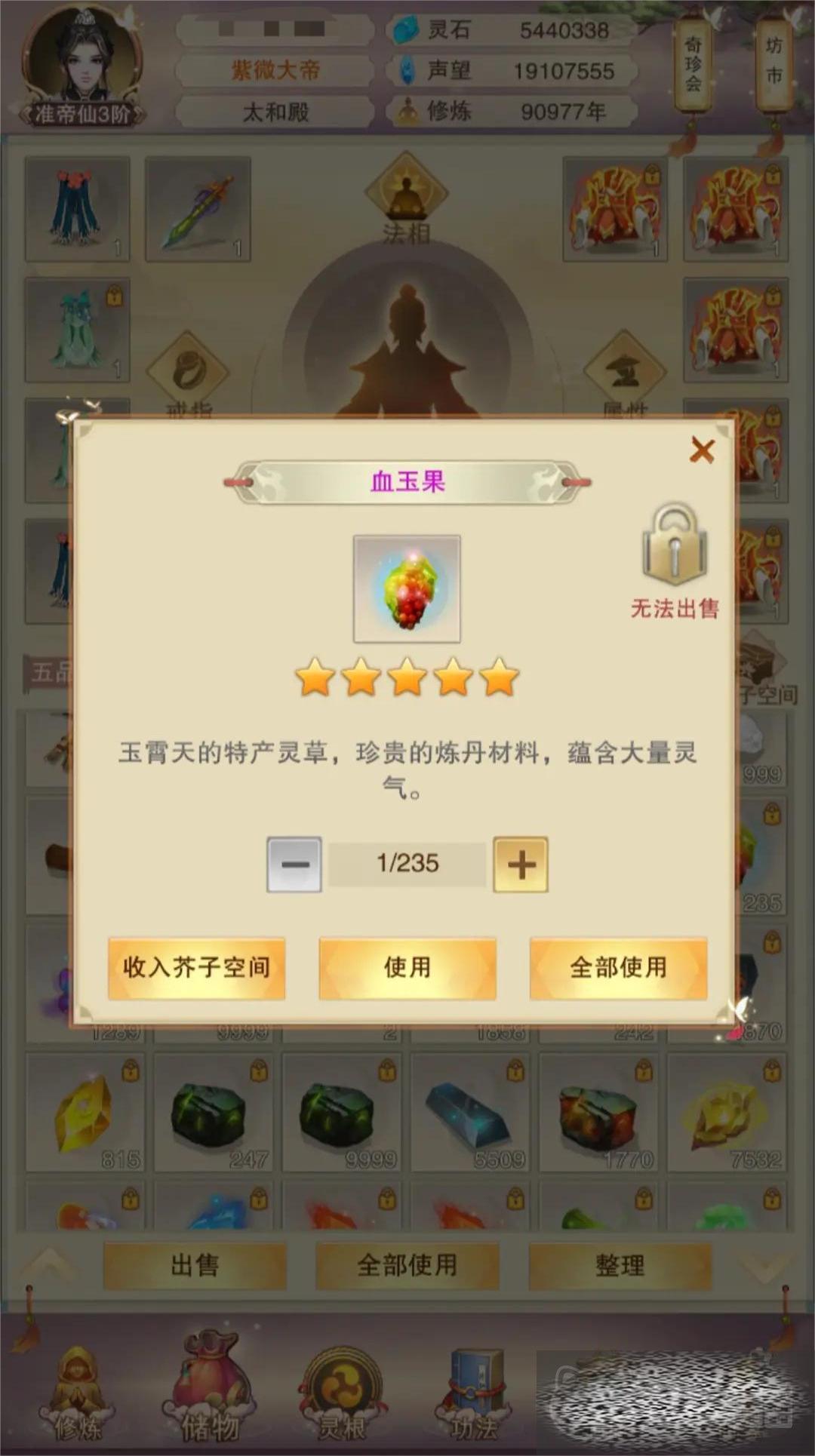
Task: Close the 血玉果 item dialog
Action: [x=702, y=451]
